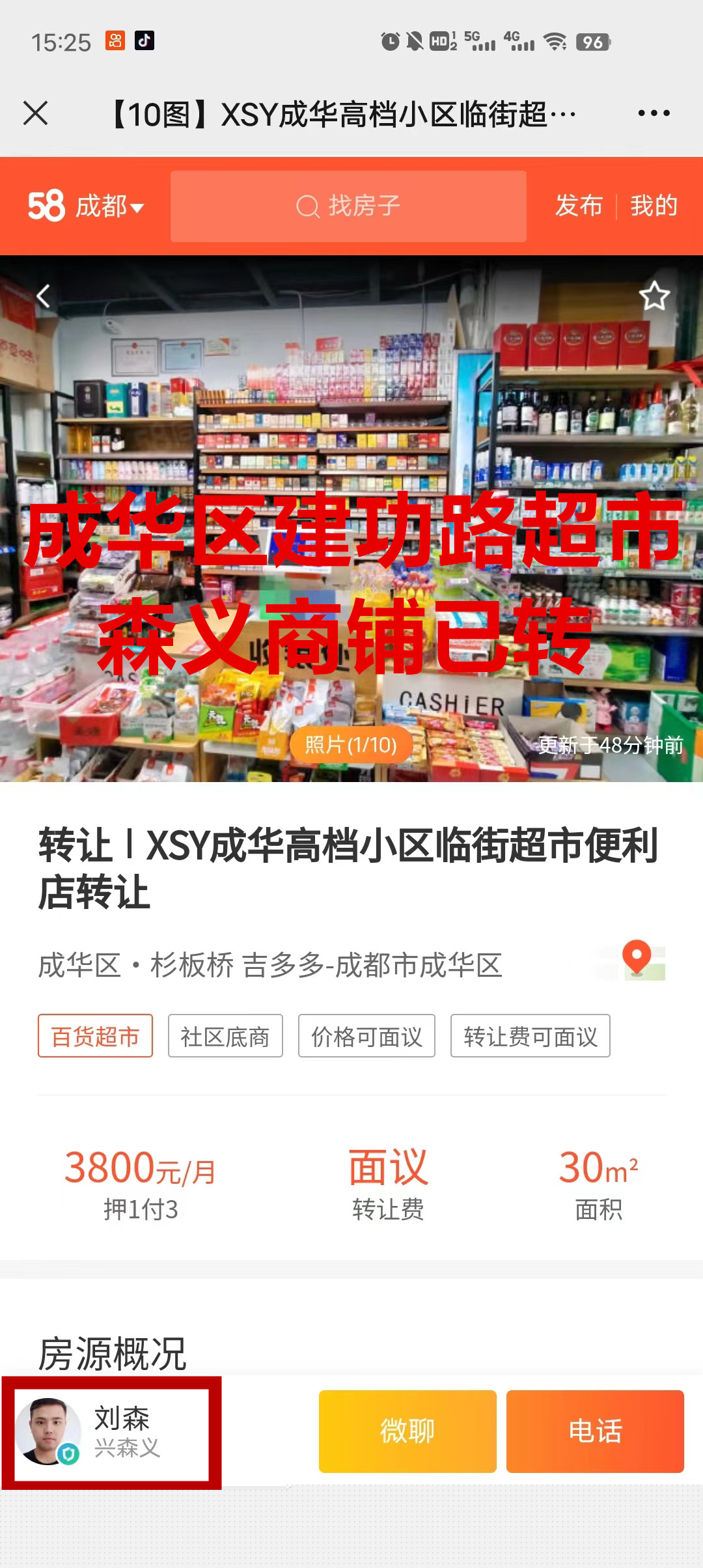Open the three-dot overflow menu
703x1568 pixels.
coord(654,113)
